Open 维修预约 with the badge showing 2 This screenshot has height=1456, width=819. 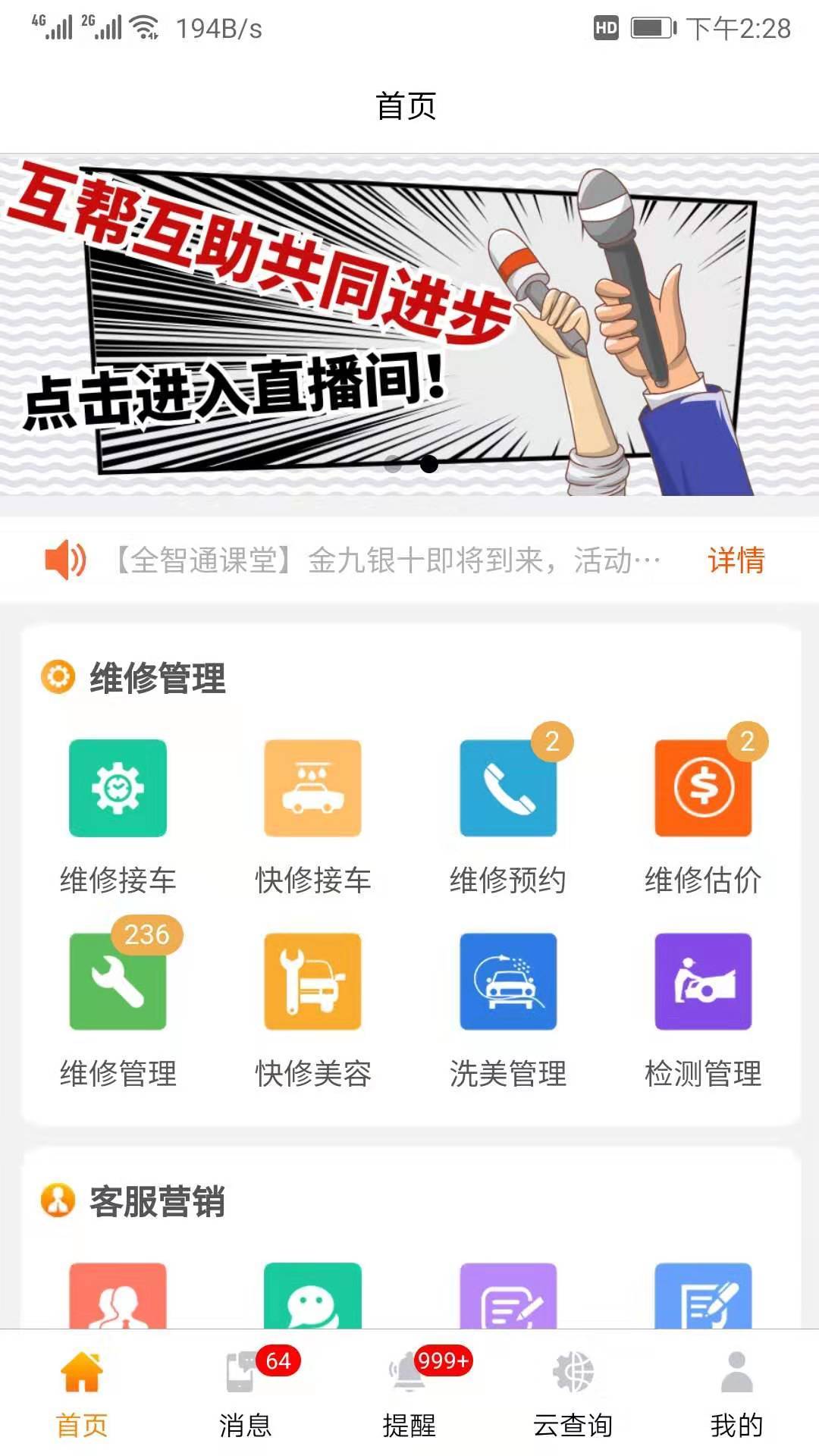507,788
